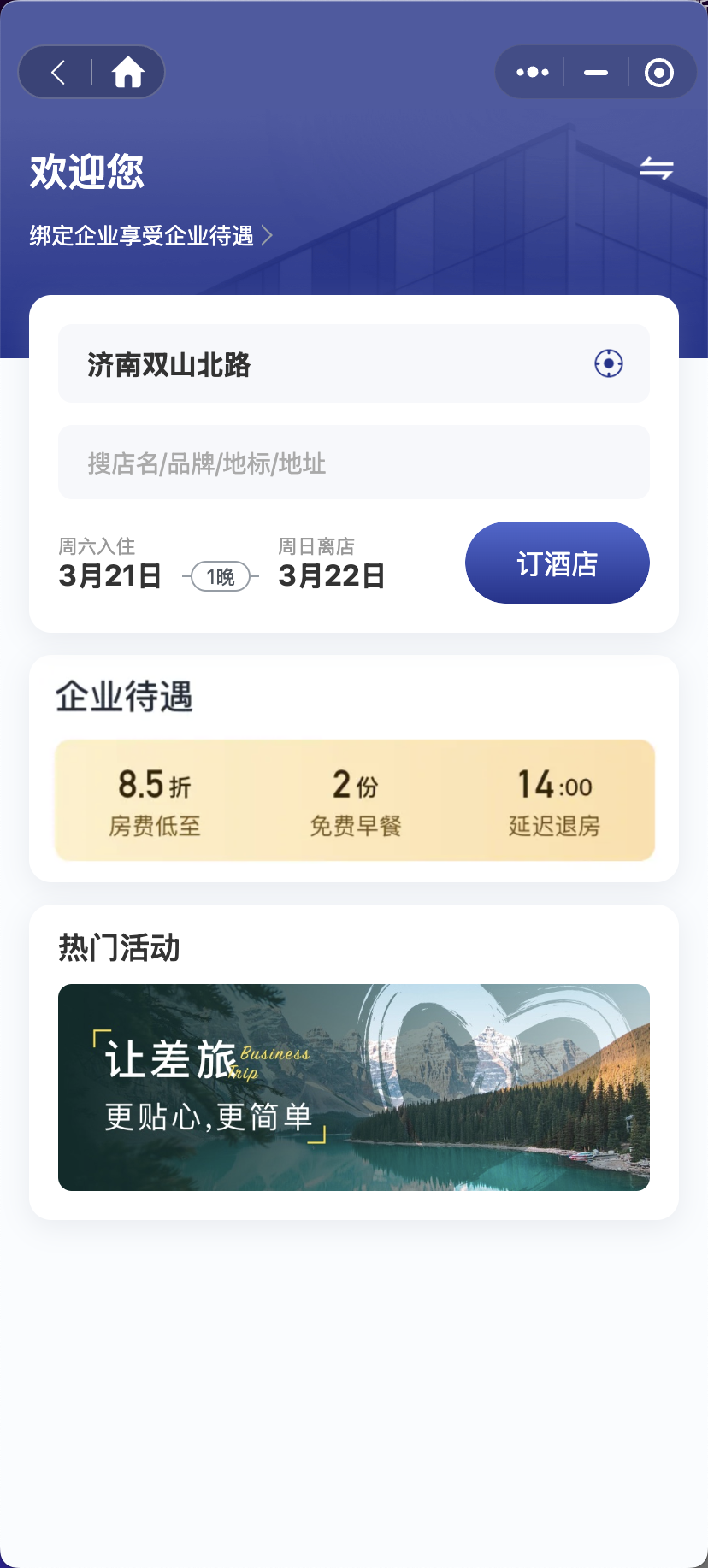Open 绑定企业享受企业待遇 link
The image size is (708, 1568).
(150, 235)
